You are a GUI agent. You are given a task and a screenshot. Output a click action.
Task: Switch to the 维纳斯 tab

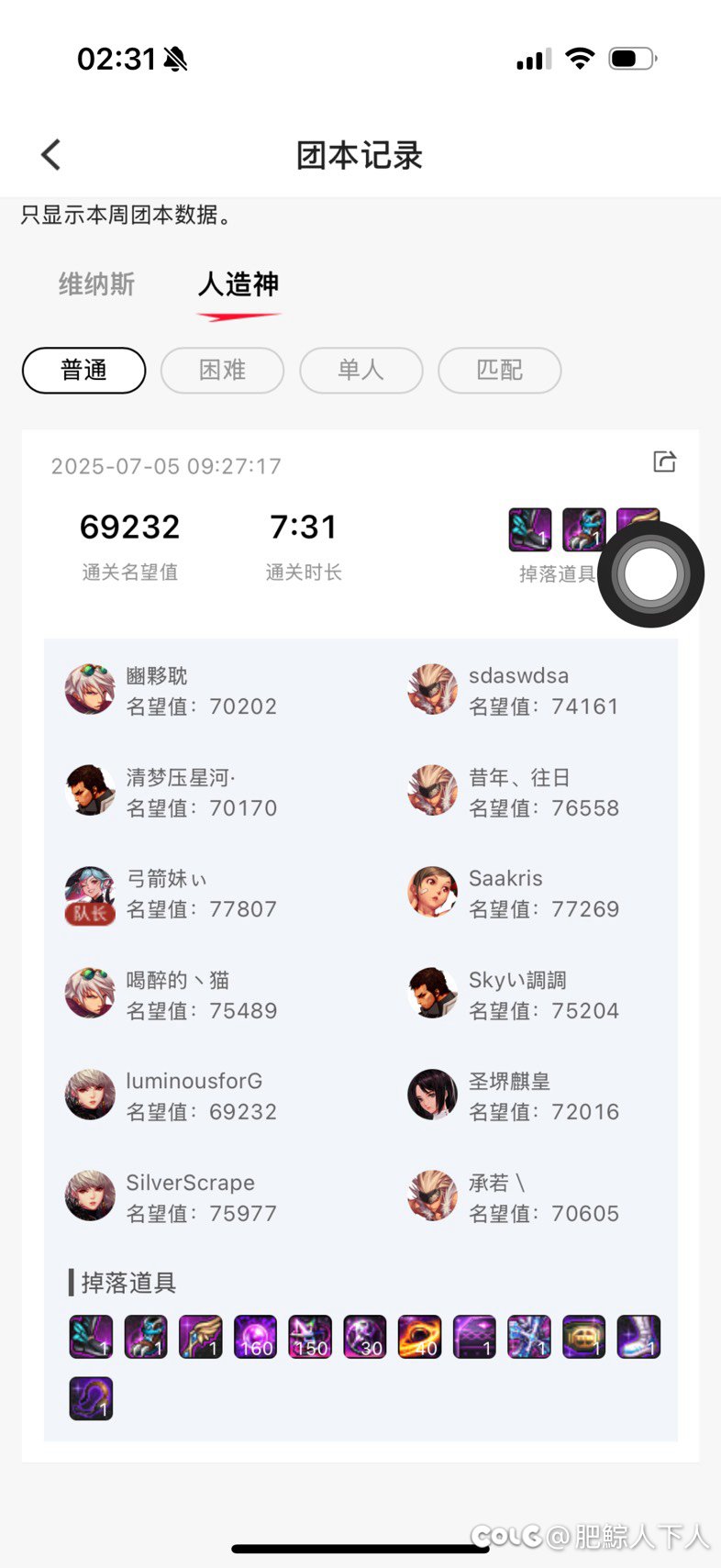coord(96,284)
